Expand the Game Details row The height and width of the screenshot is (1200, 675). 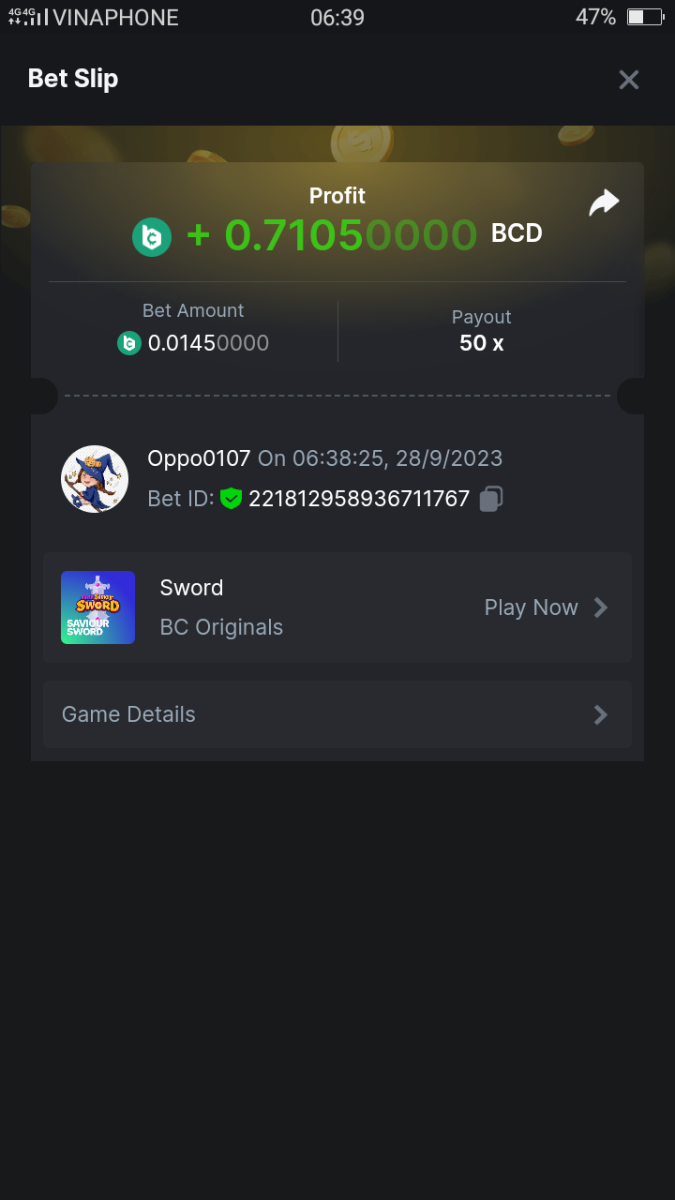[x=337, y=715]
